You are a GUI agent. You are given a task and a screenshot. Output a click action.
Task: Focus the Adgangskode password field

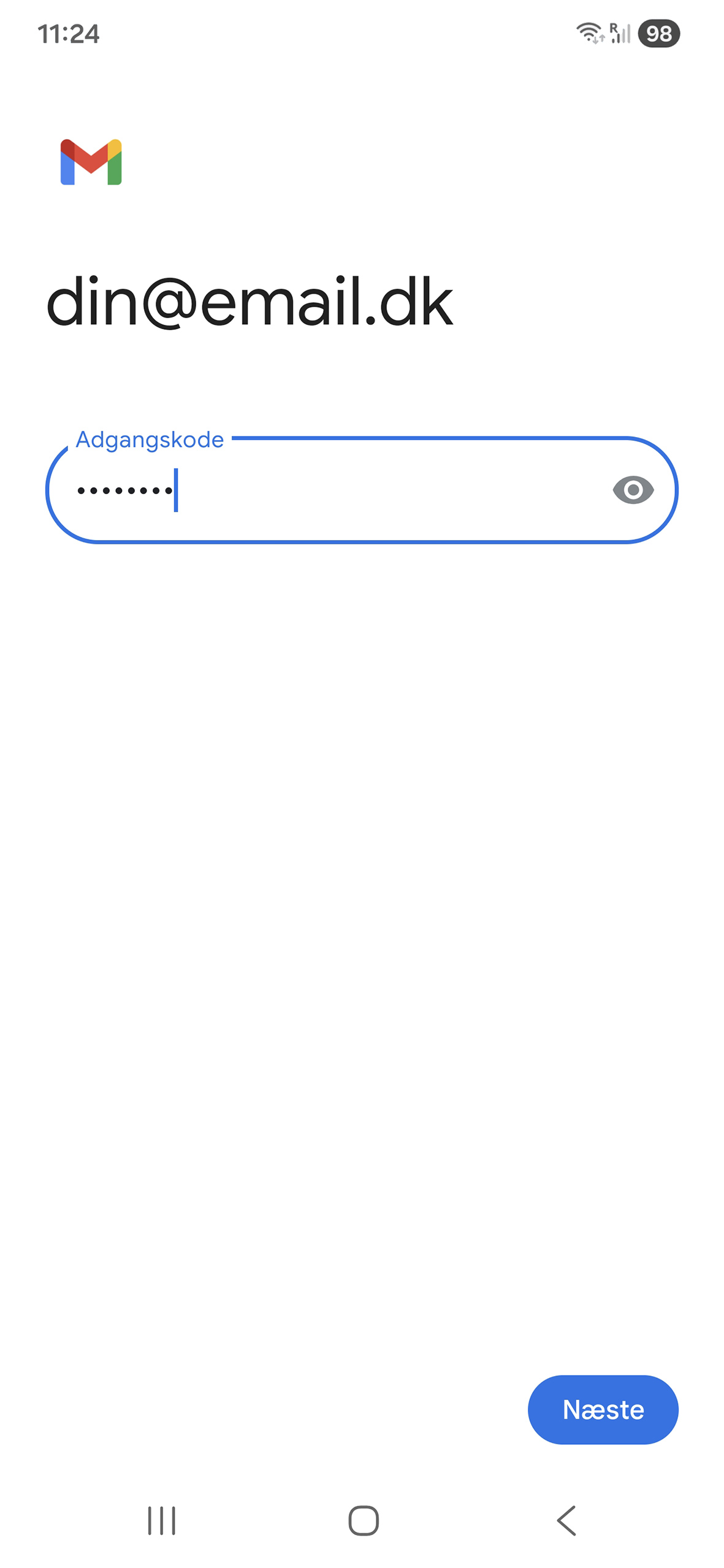tap(343, 490)
